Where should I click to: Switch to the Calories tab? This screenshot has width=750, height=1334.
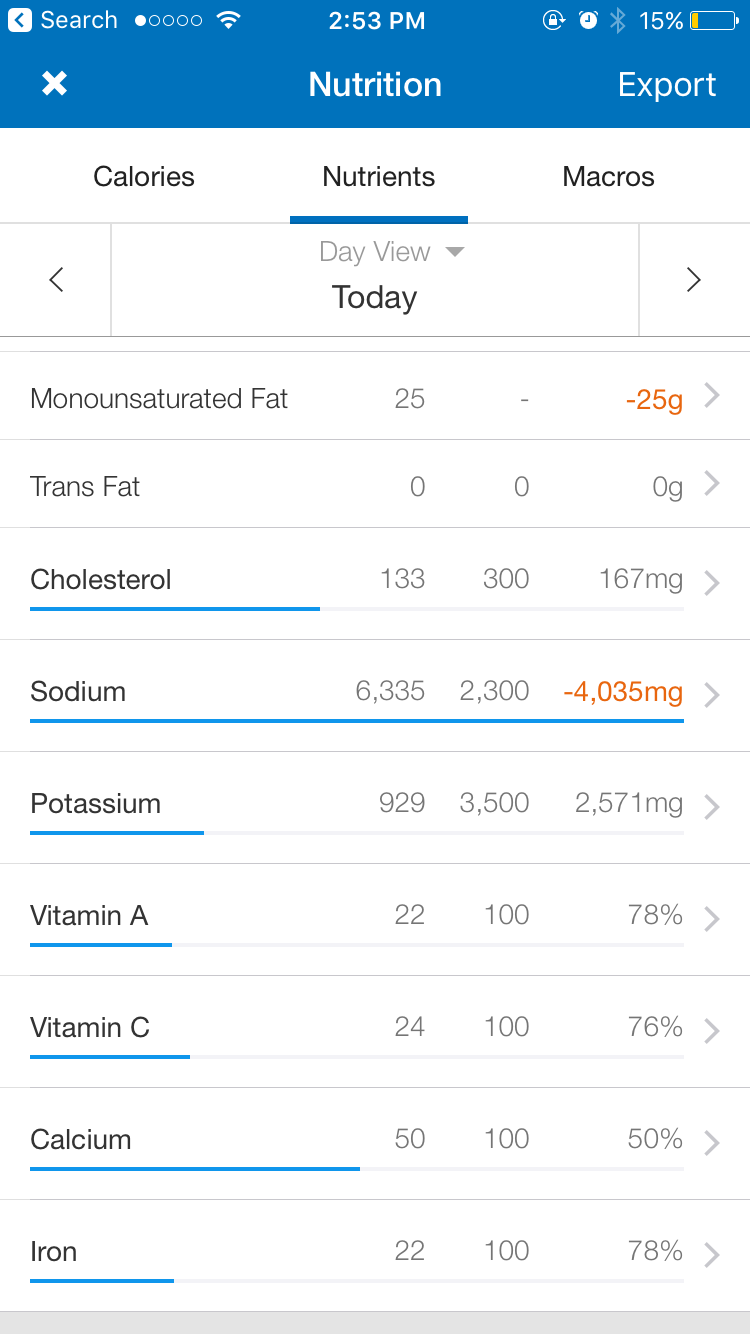(144, 177)
